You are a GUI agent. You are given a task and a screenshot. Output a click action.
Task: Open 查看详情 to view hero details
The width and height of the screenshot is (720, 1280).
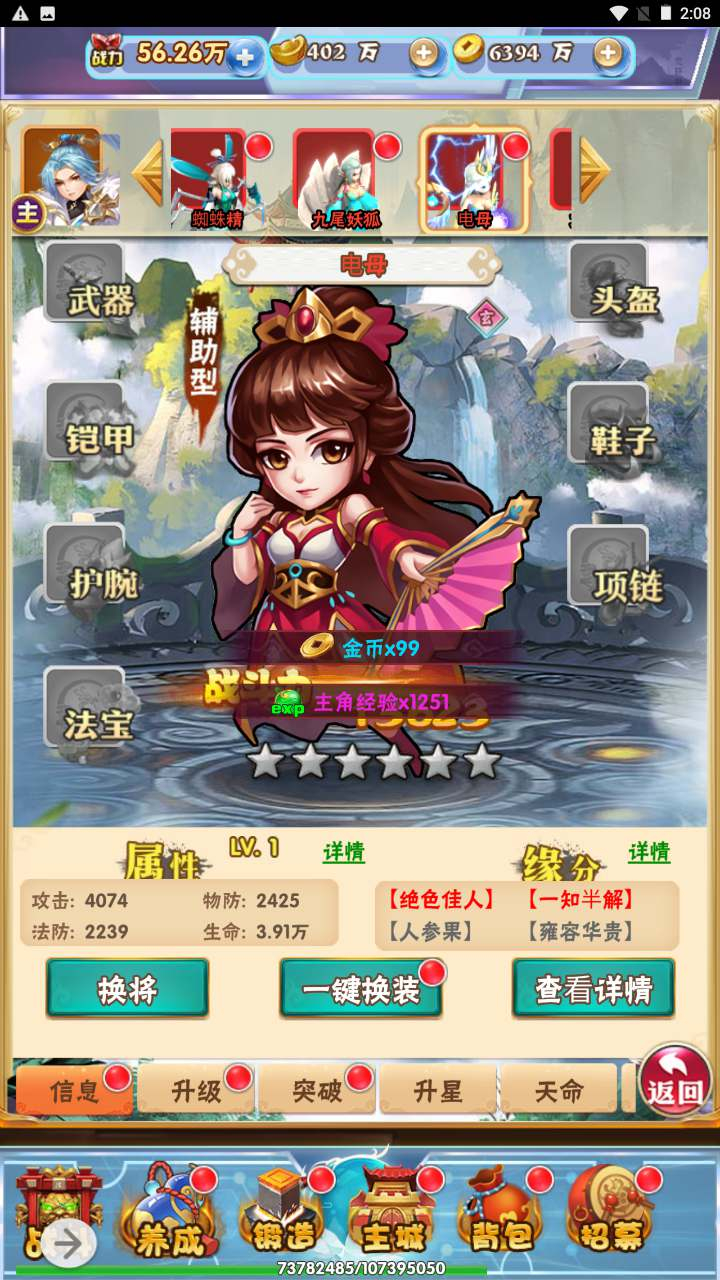pos(593,988)
